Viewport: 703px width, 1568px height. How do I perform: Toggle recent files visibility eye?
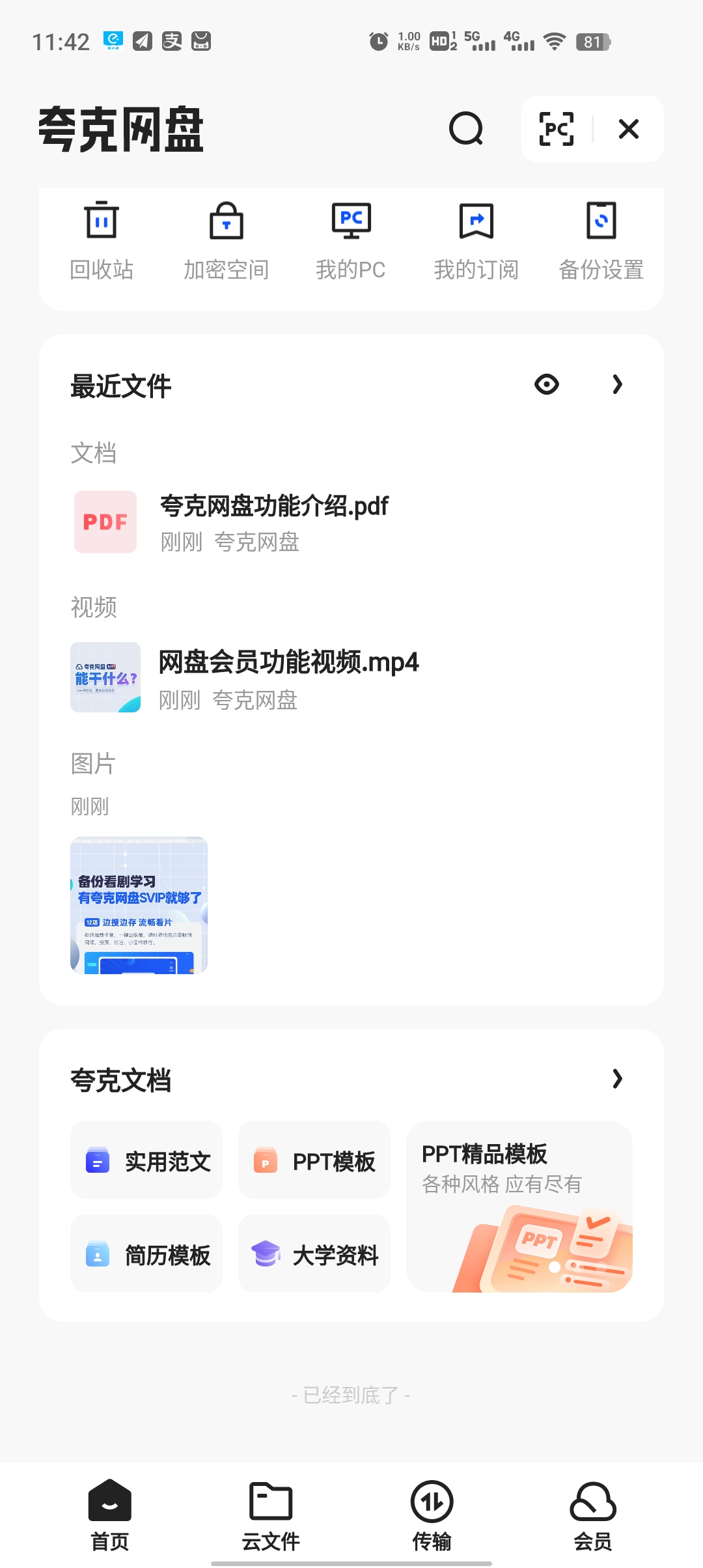(546, 385)
